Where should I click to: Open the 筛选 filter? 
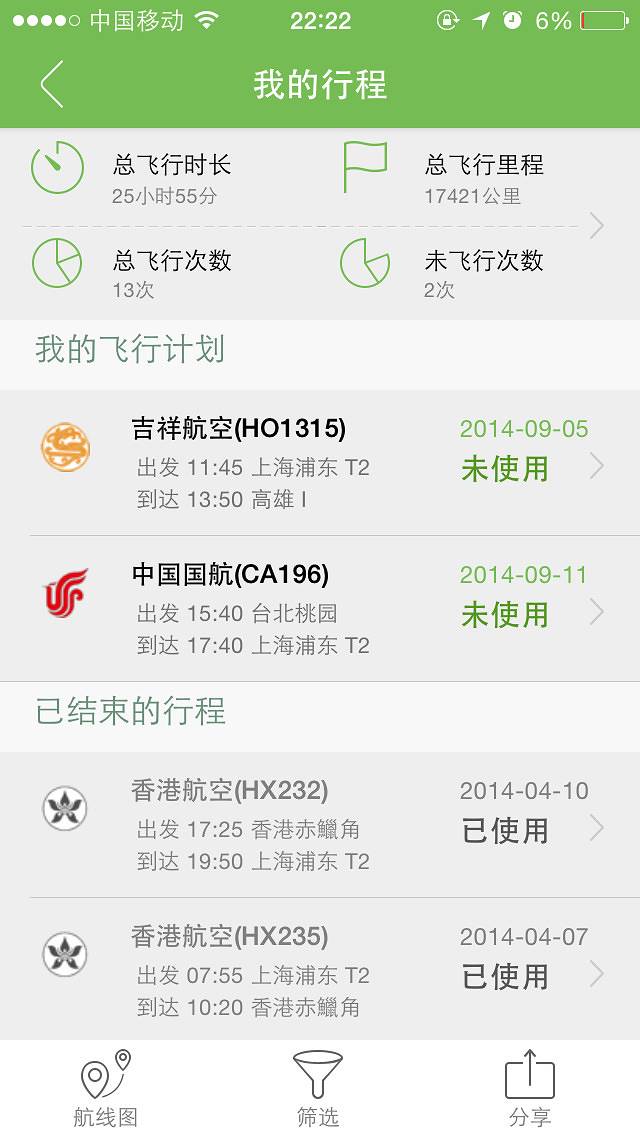click(318, 1088)
